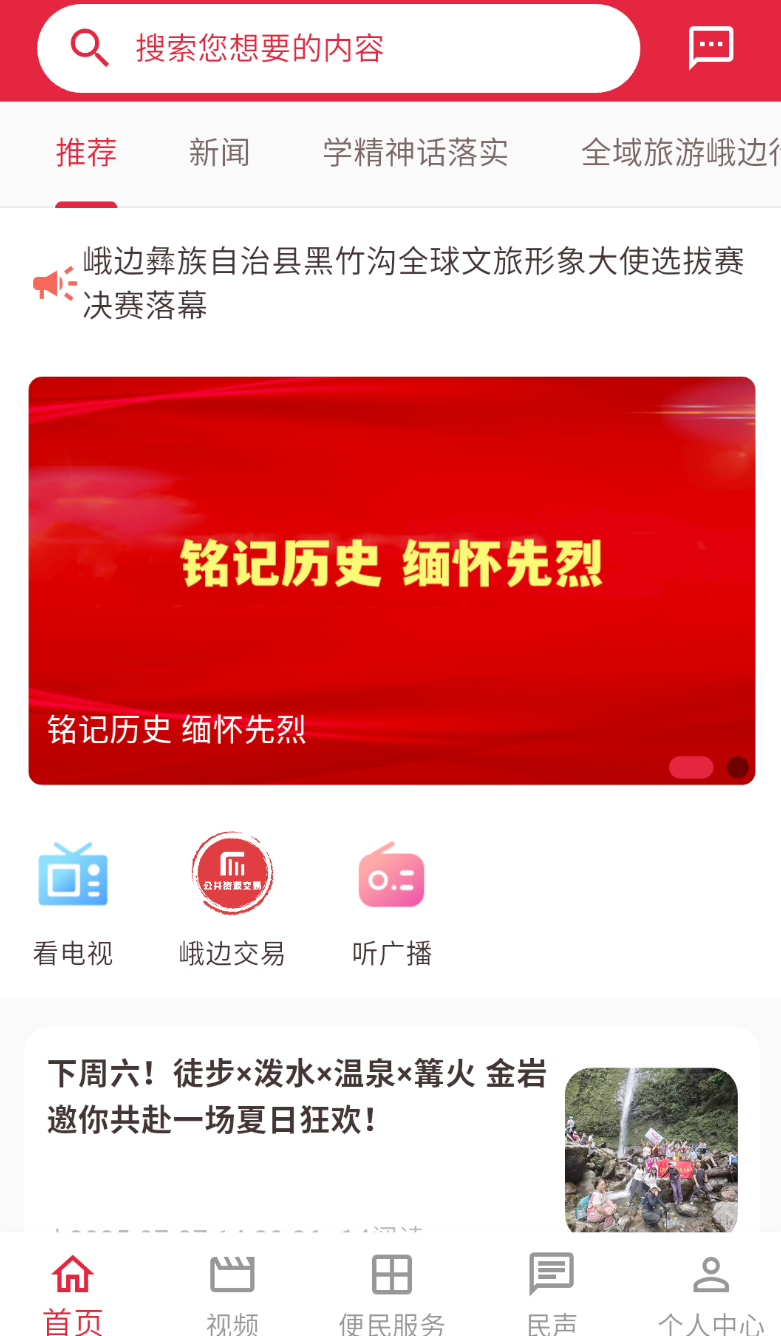Open the 铭记历史 缅怀先烈 banner

392,580
